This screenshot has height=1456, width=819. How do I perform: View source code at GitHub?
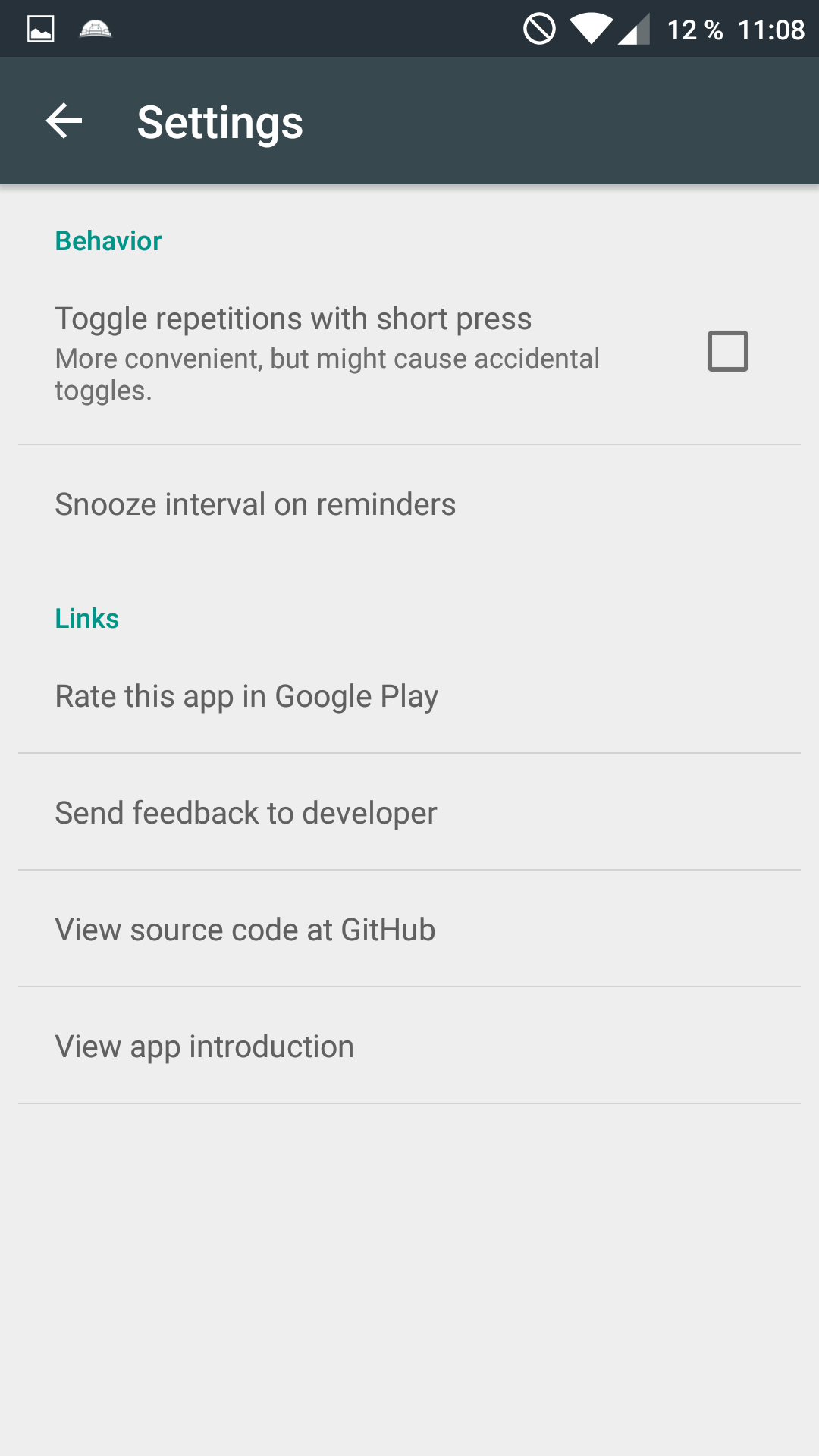tap(409, 929)
